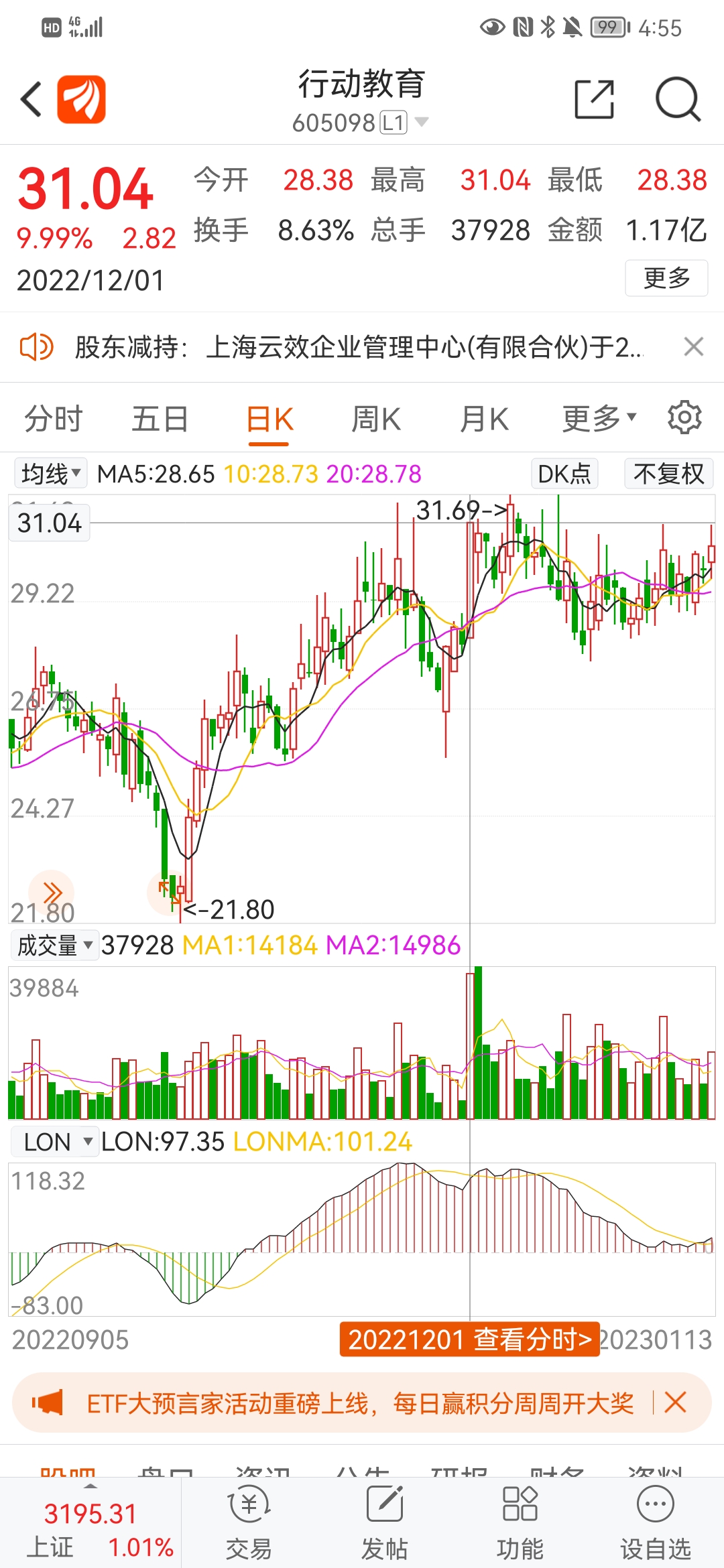The width and height of the screenshot is (724, 1568).
Task: Open the Eastmoney logo icon
Action: pyautogui.click(x=80, y=98)
